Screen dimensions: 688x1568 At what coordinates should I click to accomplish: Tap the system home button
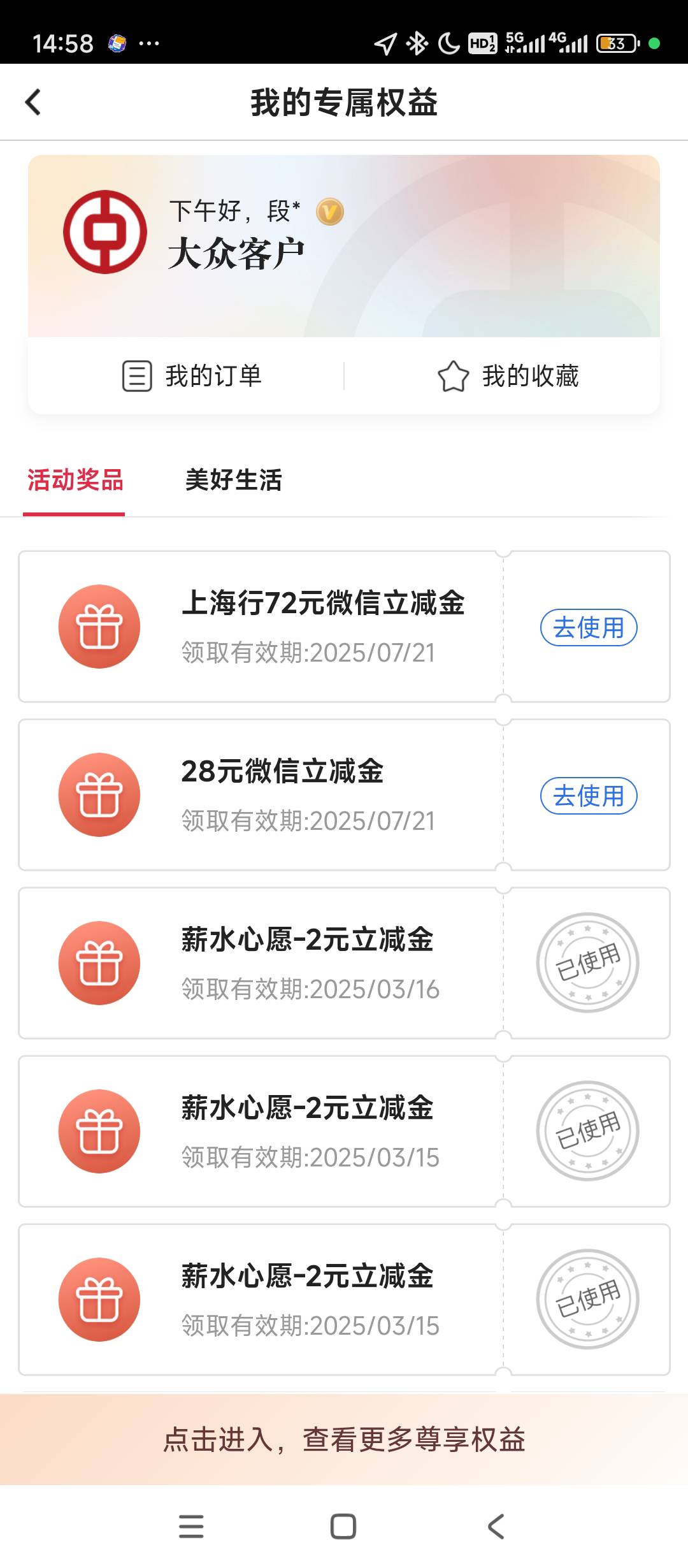click(x=343, y=1527)
